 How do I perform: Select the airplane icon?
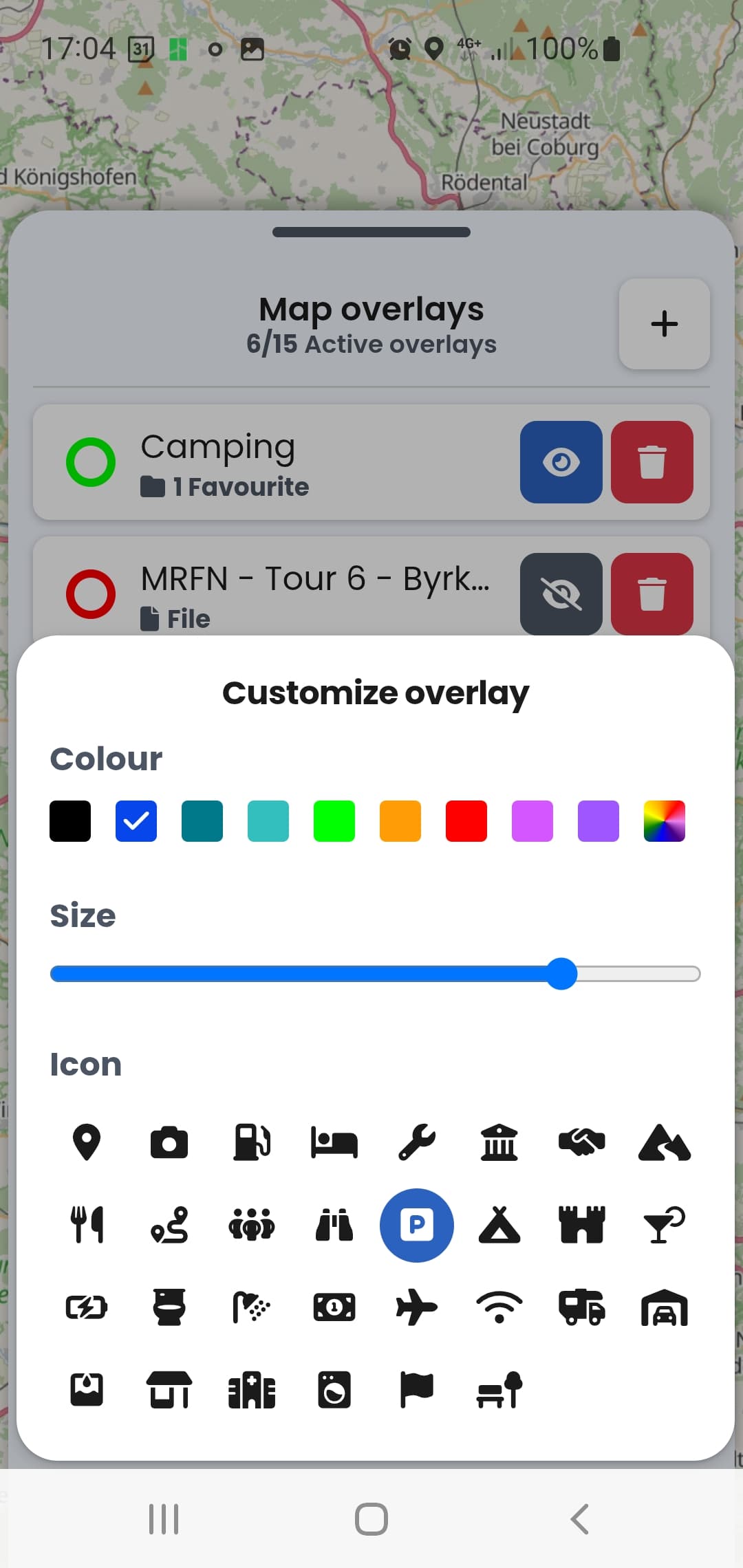pyautogui.click(x=417, y=1308)
